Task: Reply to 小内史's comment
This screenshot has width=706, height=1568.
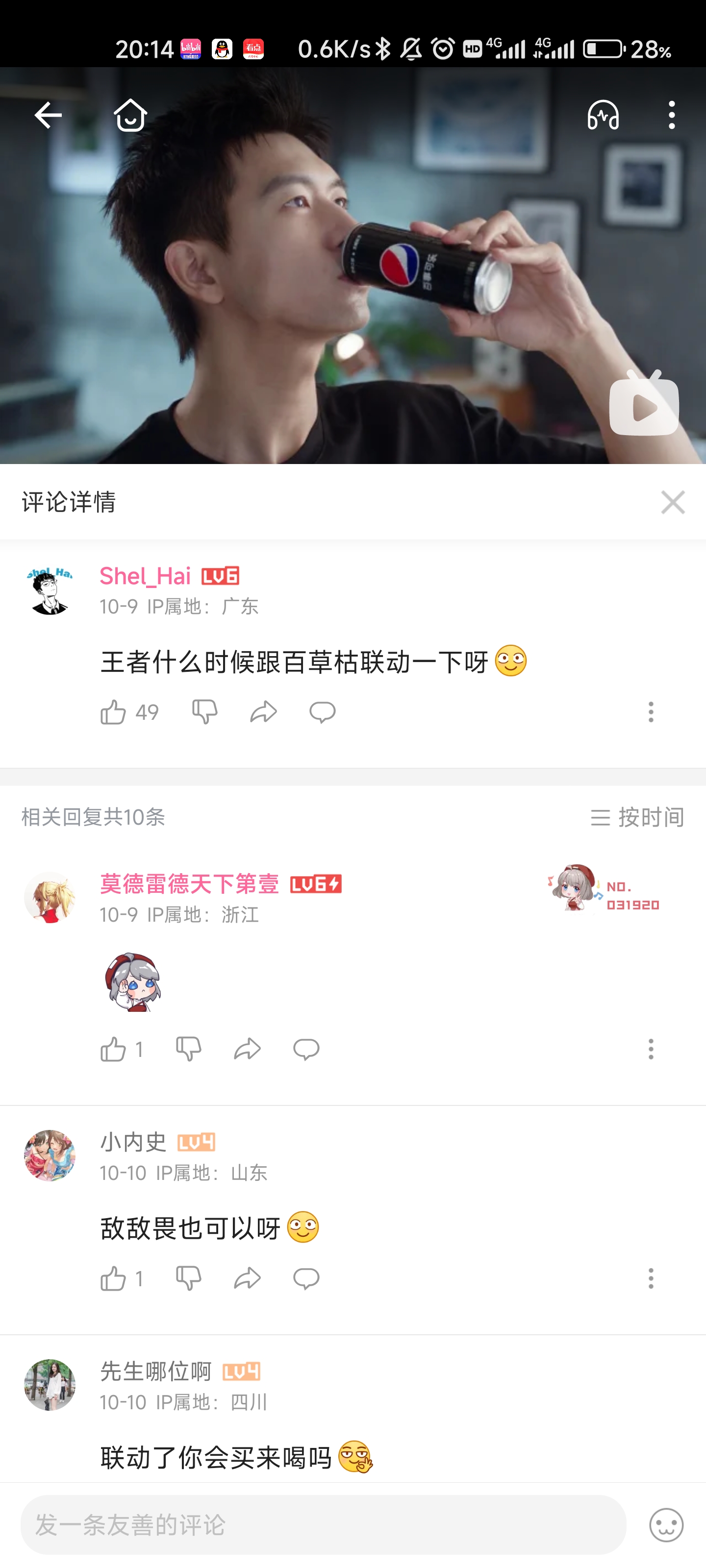Action: tap(306, 1278)
